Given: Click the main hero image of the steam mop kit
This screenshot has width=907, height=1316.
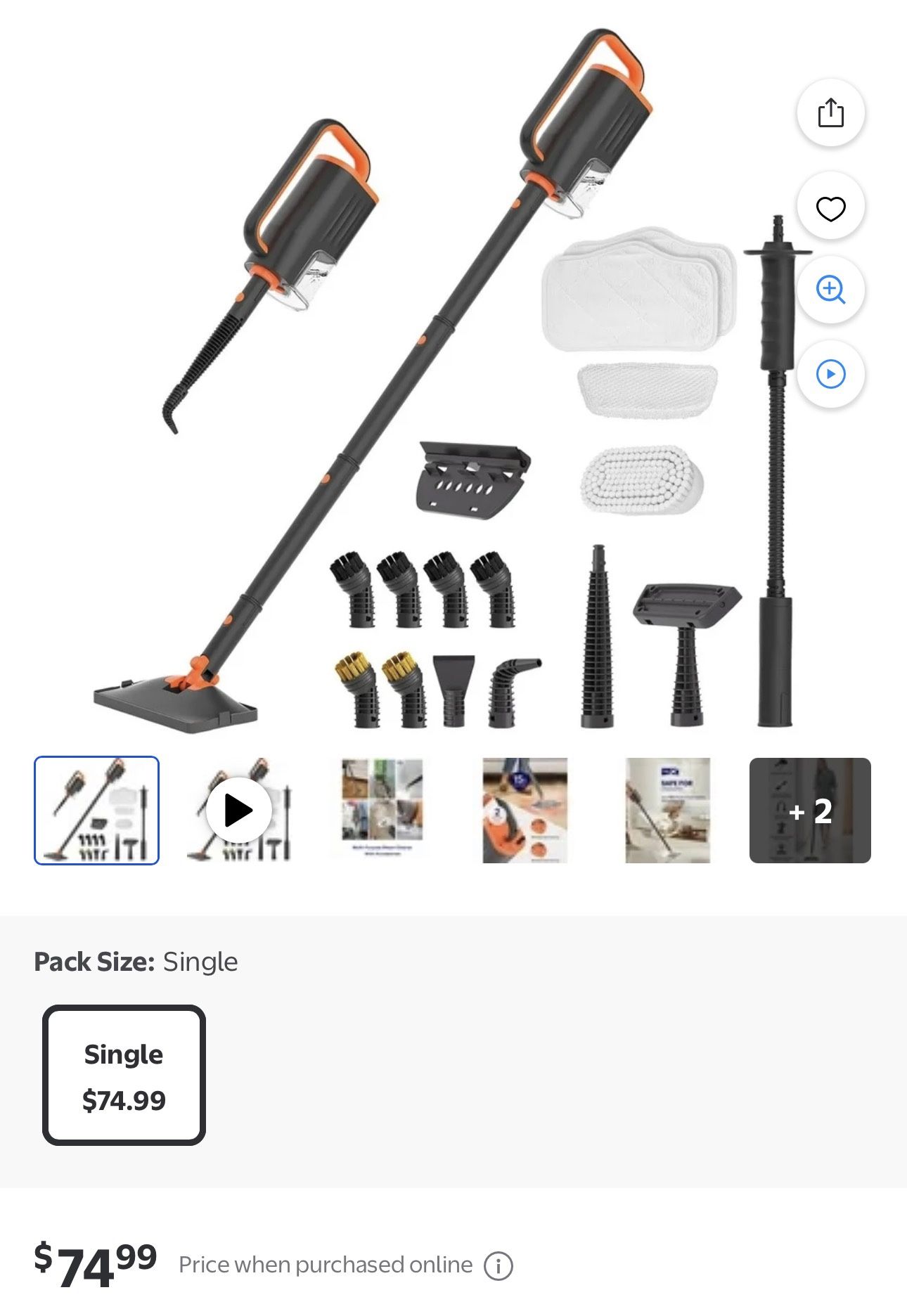Looking at the screenshot, I should click(422, 387).
